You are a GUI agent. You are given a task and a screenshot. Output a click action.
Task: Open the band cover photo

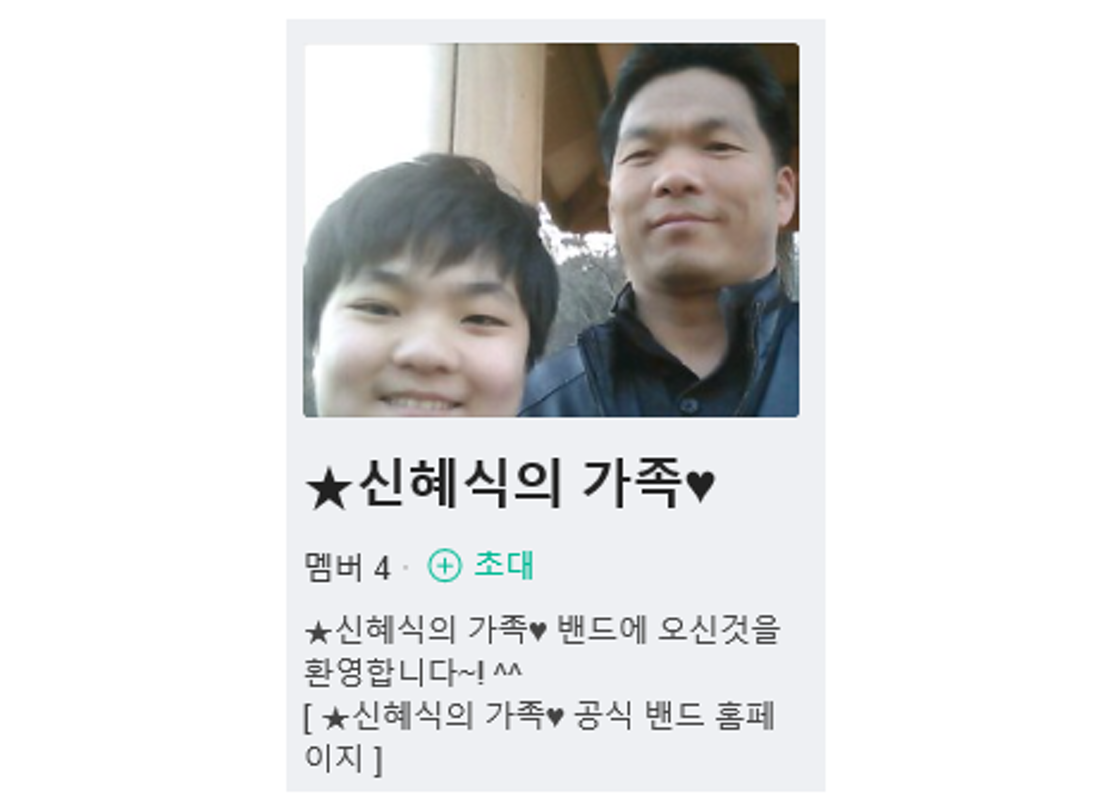coord(550,230)
